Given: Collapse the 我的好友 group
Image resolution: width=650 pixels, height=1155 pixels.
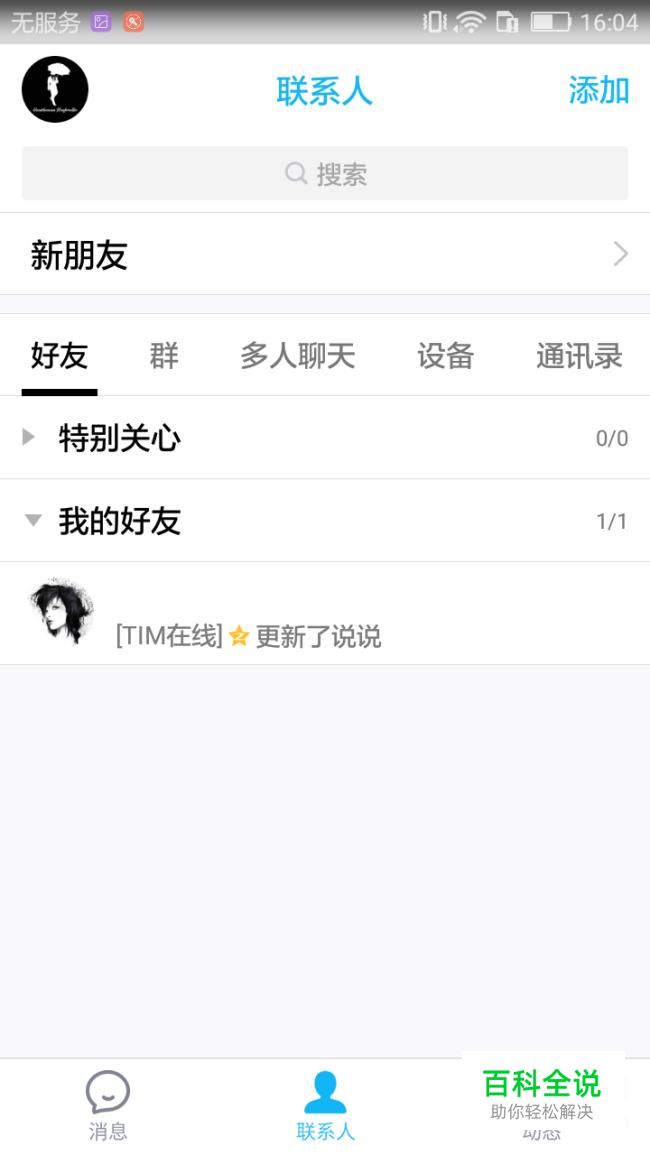Looking at the screenshot, I should click(120, 521).
